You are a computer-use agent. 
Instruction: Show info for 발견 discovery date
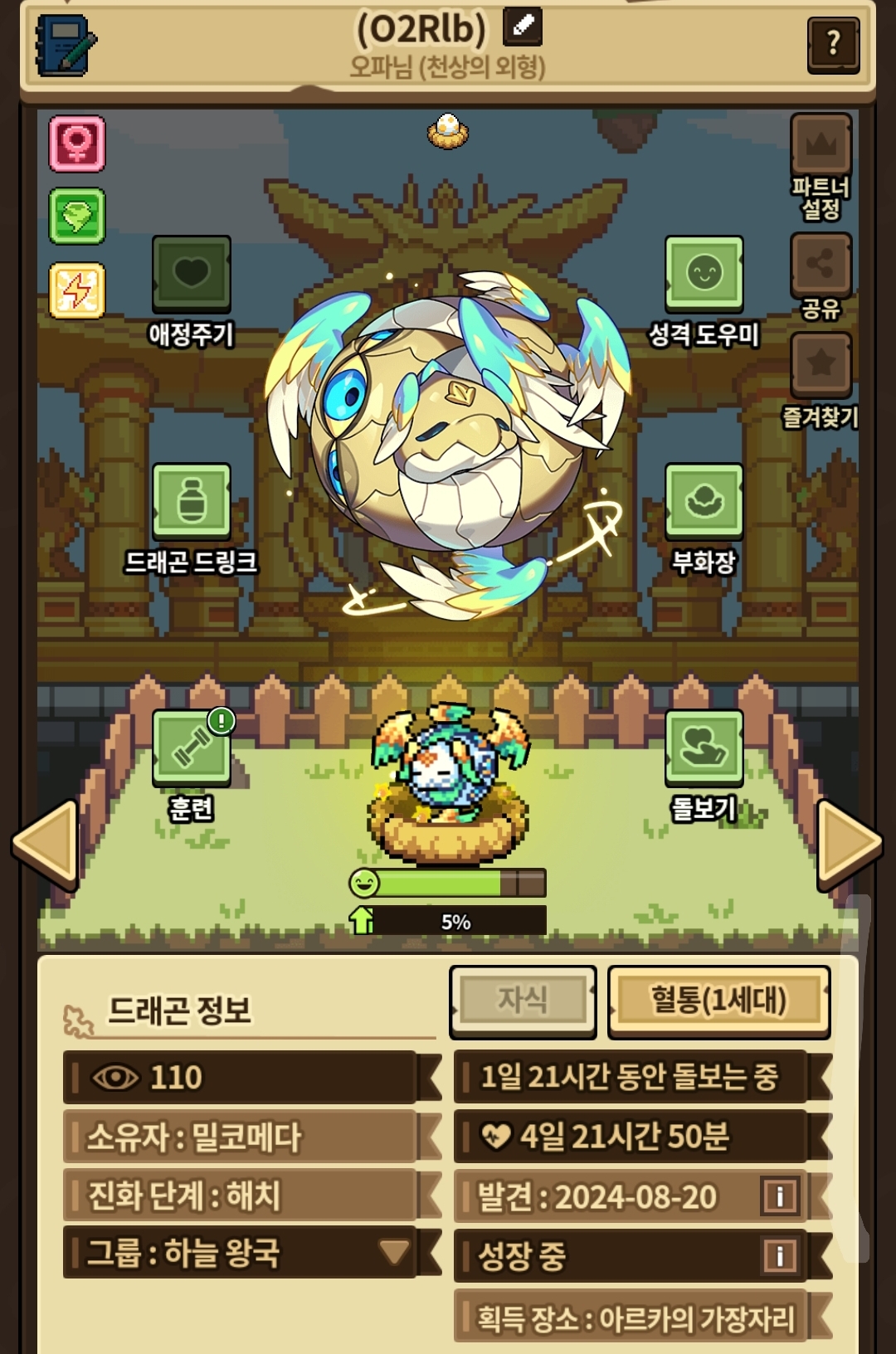click(779, 1196)
